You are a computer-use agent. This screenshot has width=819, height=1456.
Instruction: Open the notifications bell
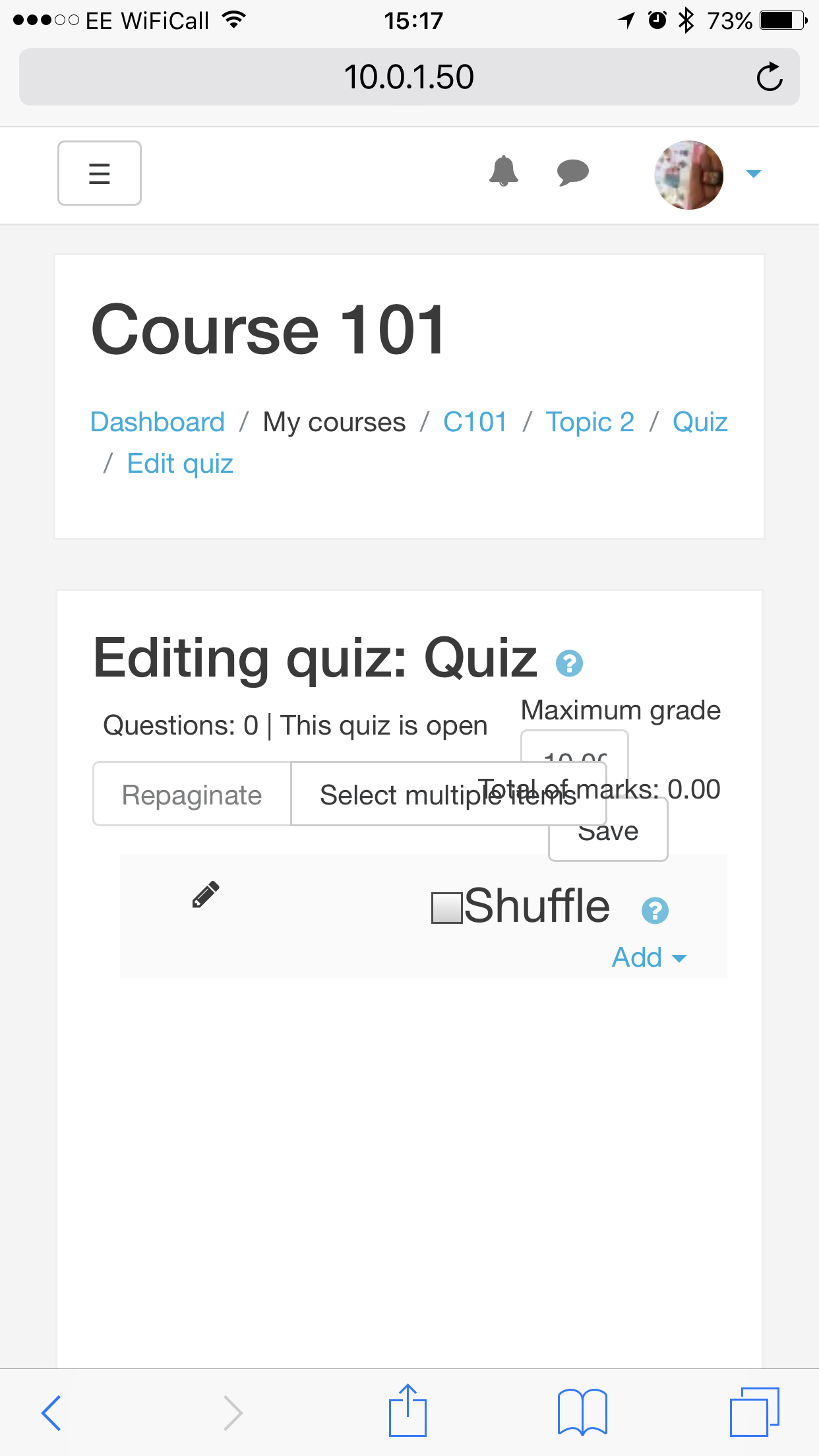[504, 171]
